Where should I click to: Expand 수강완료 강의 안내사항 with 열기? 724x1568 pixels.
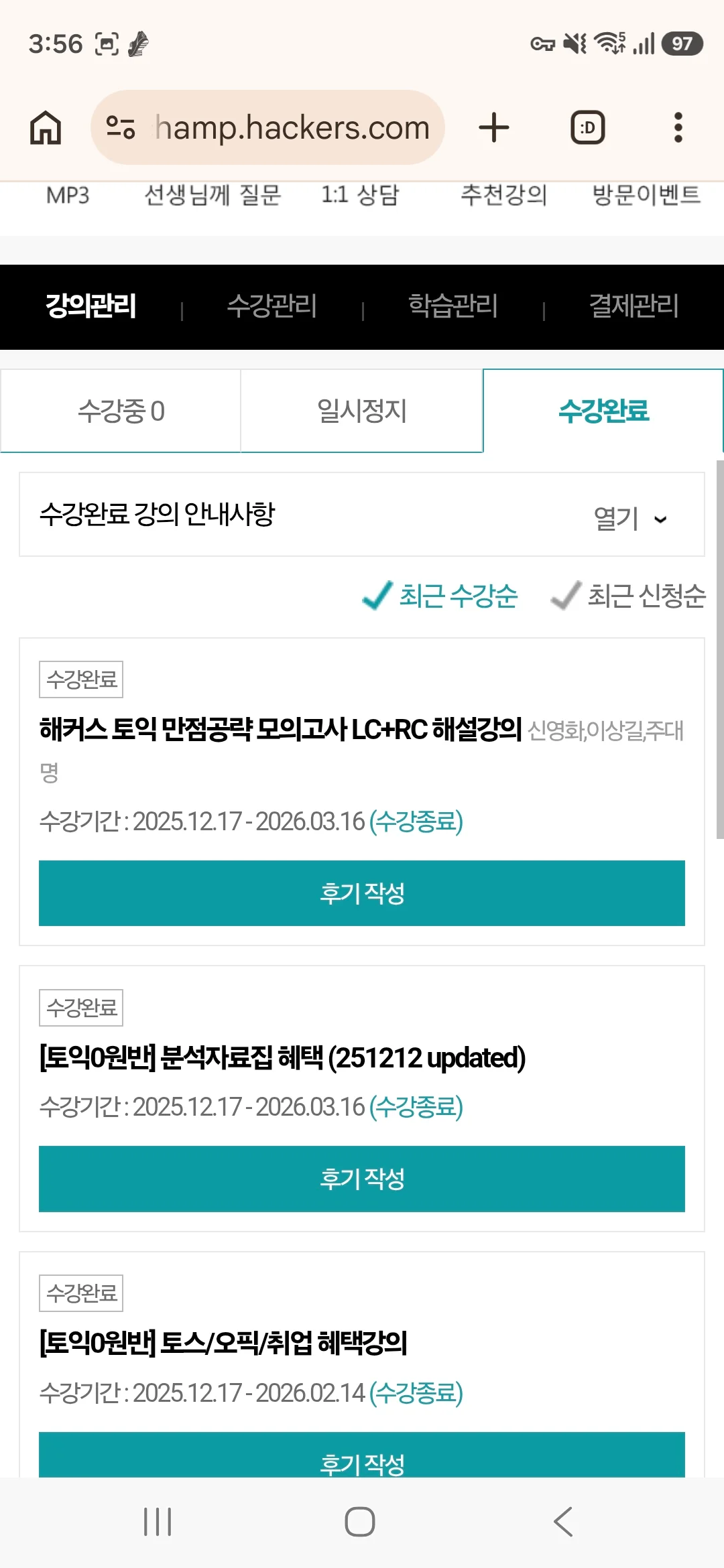pyautogui.click(x=629, y=518)
